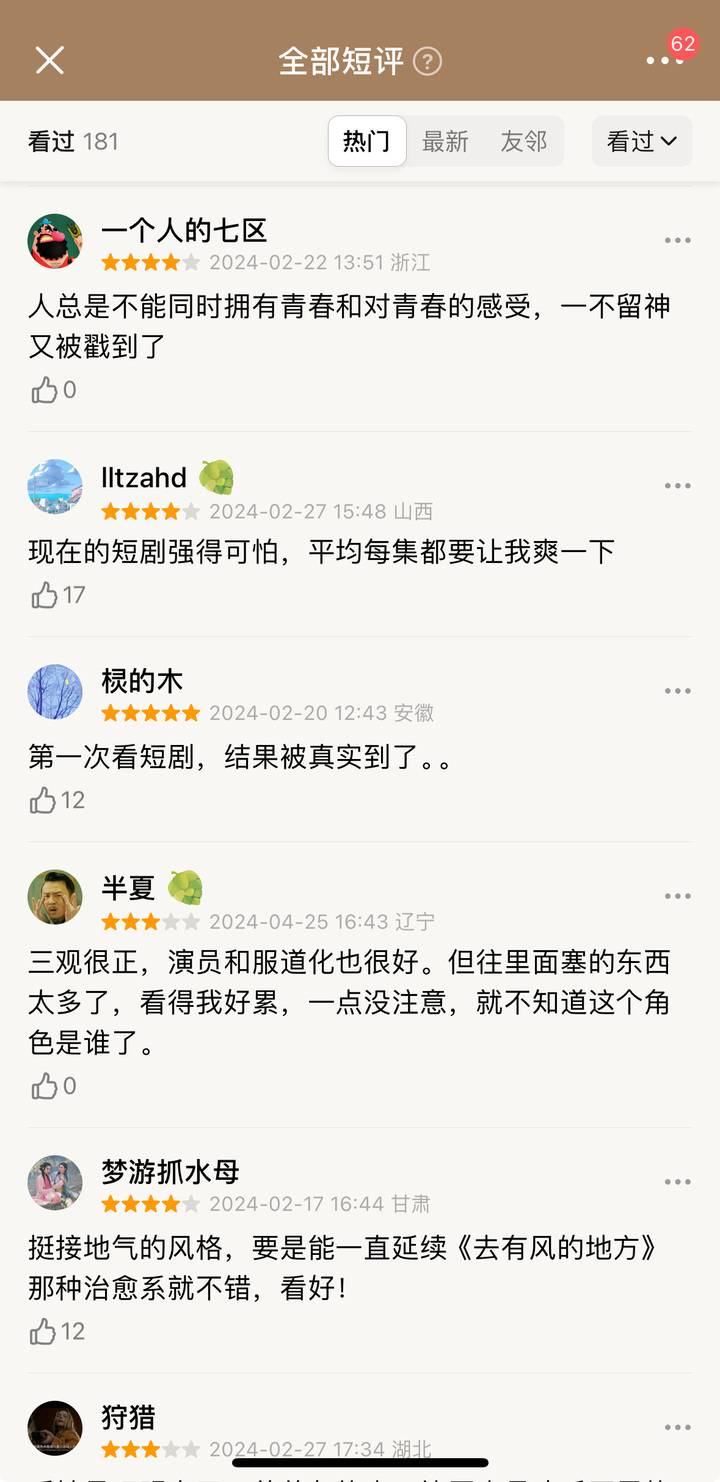Switch to the 友邻 tab

point(524,141)
